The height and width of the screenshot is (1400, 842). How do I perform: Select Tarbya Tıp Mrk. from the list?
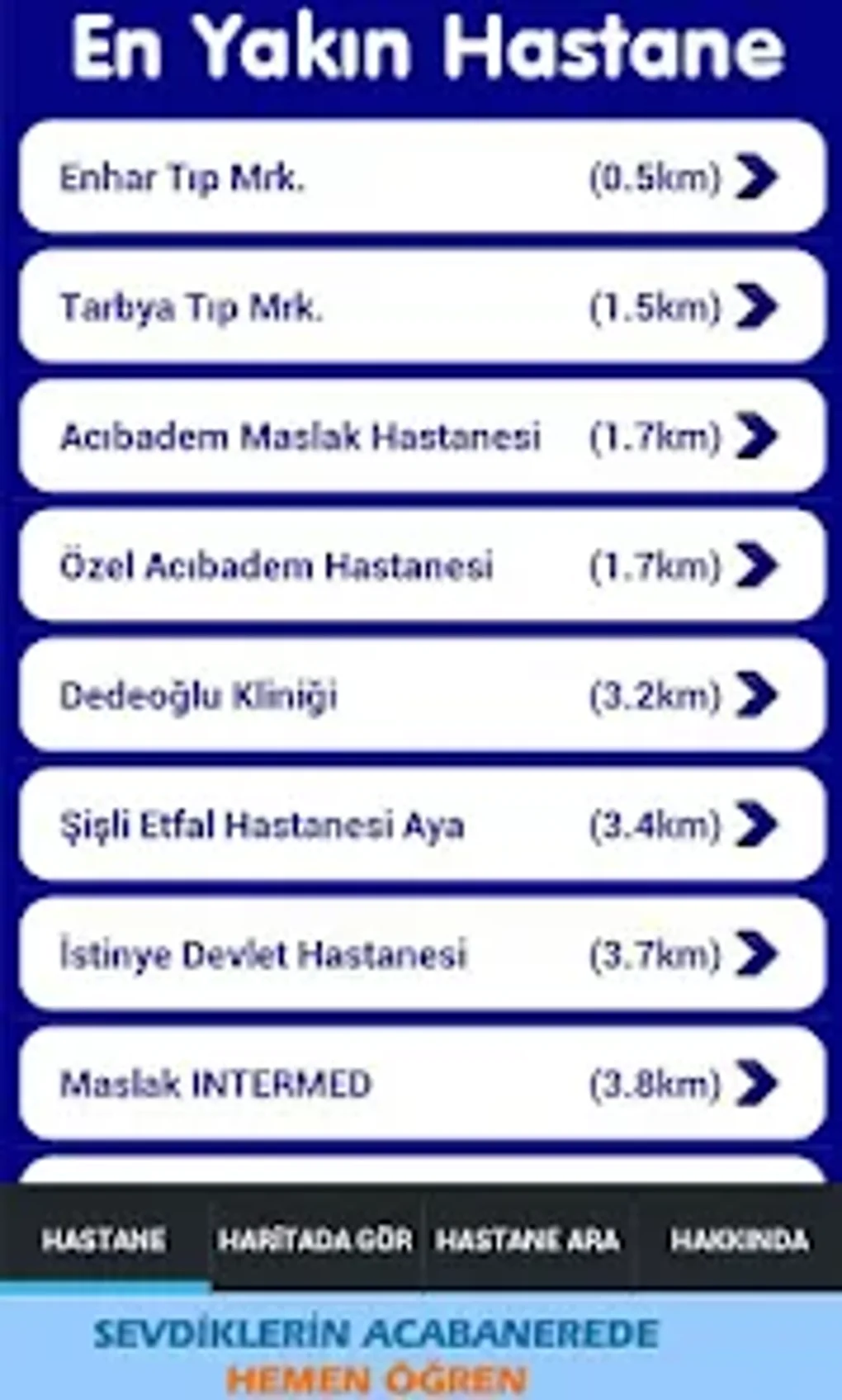click(421, 306)
